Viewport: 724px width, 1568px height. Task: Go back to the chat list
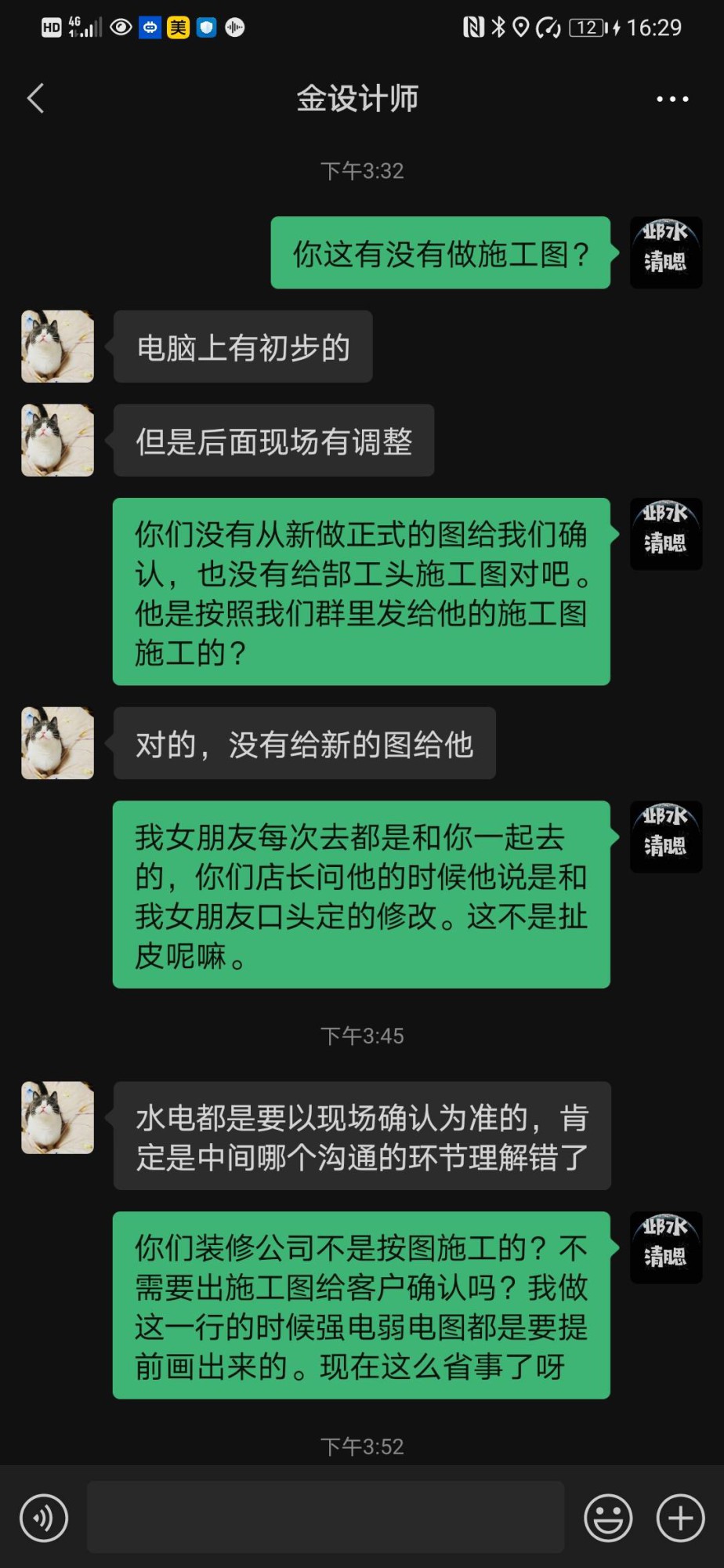click(35, 99)
